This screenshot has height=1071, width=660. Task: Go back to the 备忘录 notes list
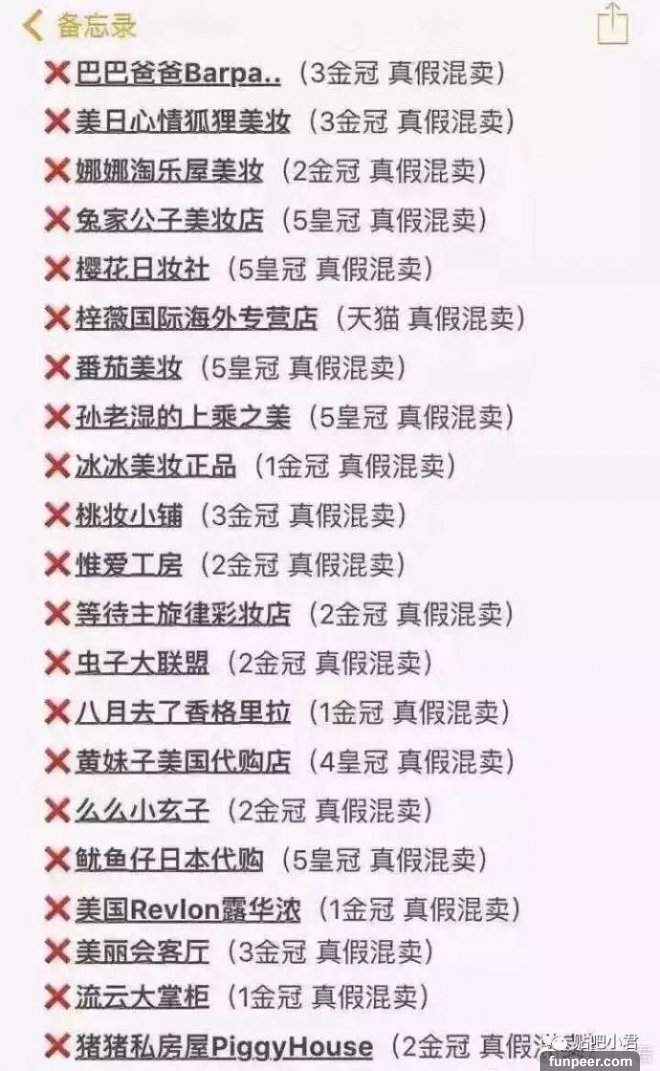[80, 26]
